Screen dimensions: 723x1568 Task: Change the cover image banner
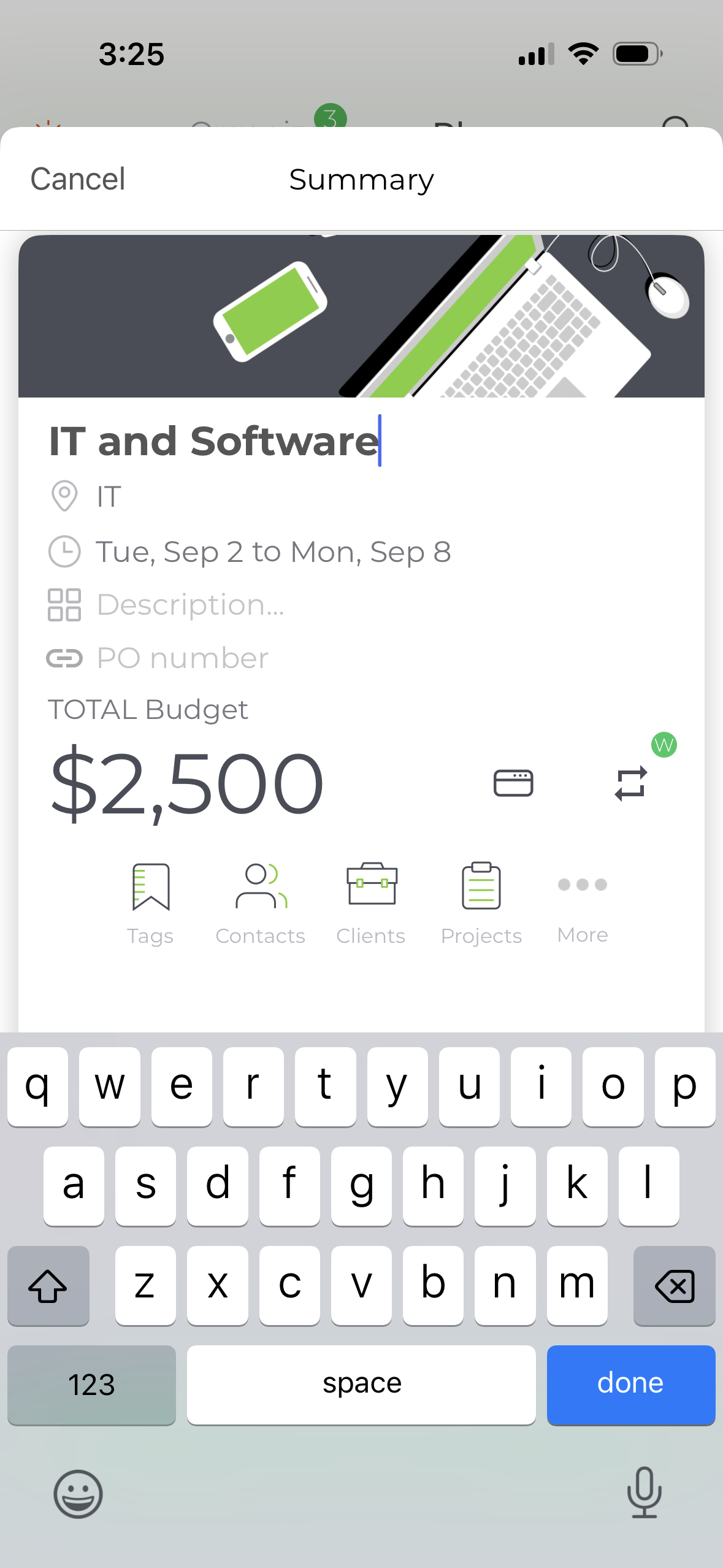click(361, 316)
